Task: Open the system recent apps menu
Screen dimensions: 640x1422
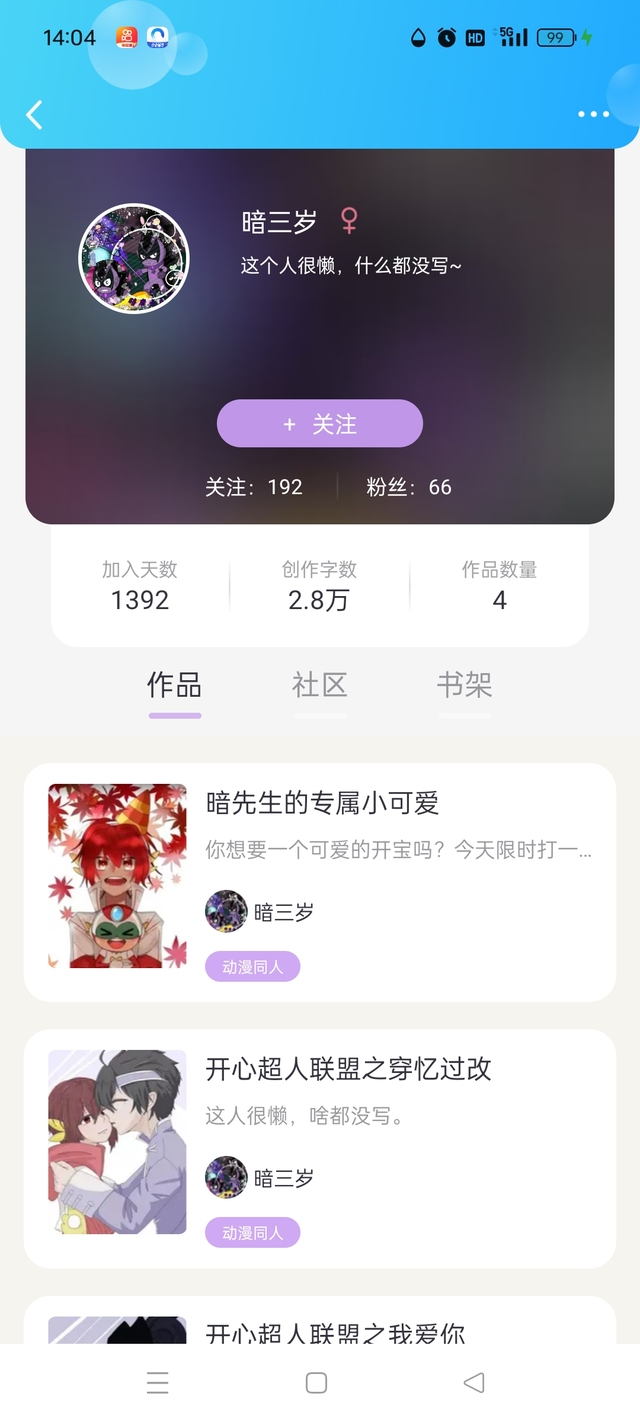Action: [157, 1383]
